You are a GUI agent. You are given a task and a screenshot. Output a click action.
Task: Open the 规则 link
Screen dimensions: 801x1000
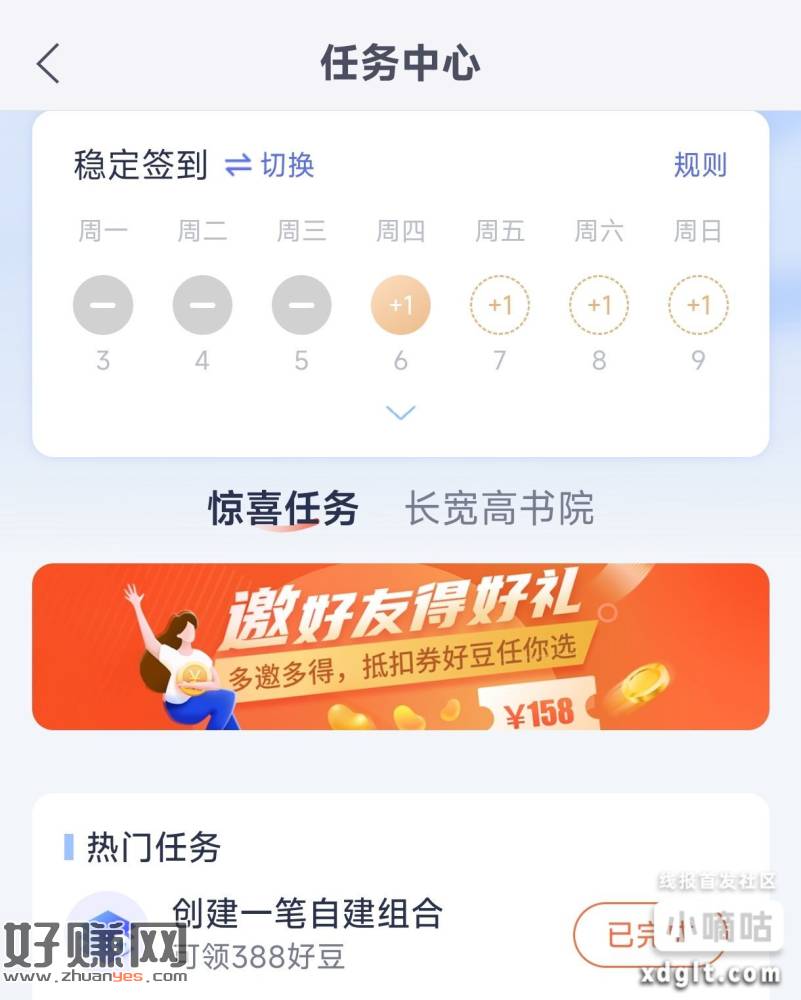tap(700, 165)
